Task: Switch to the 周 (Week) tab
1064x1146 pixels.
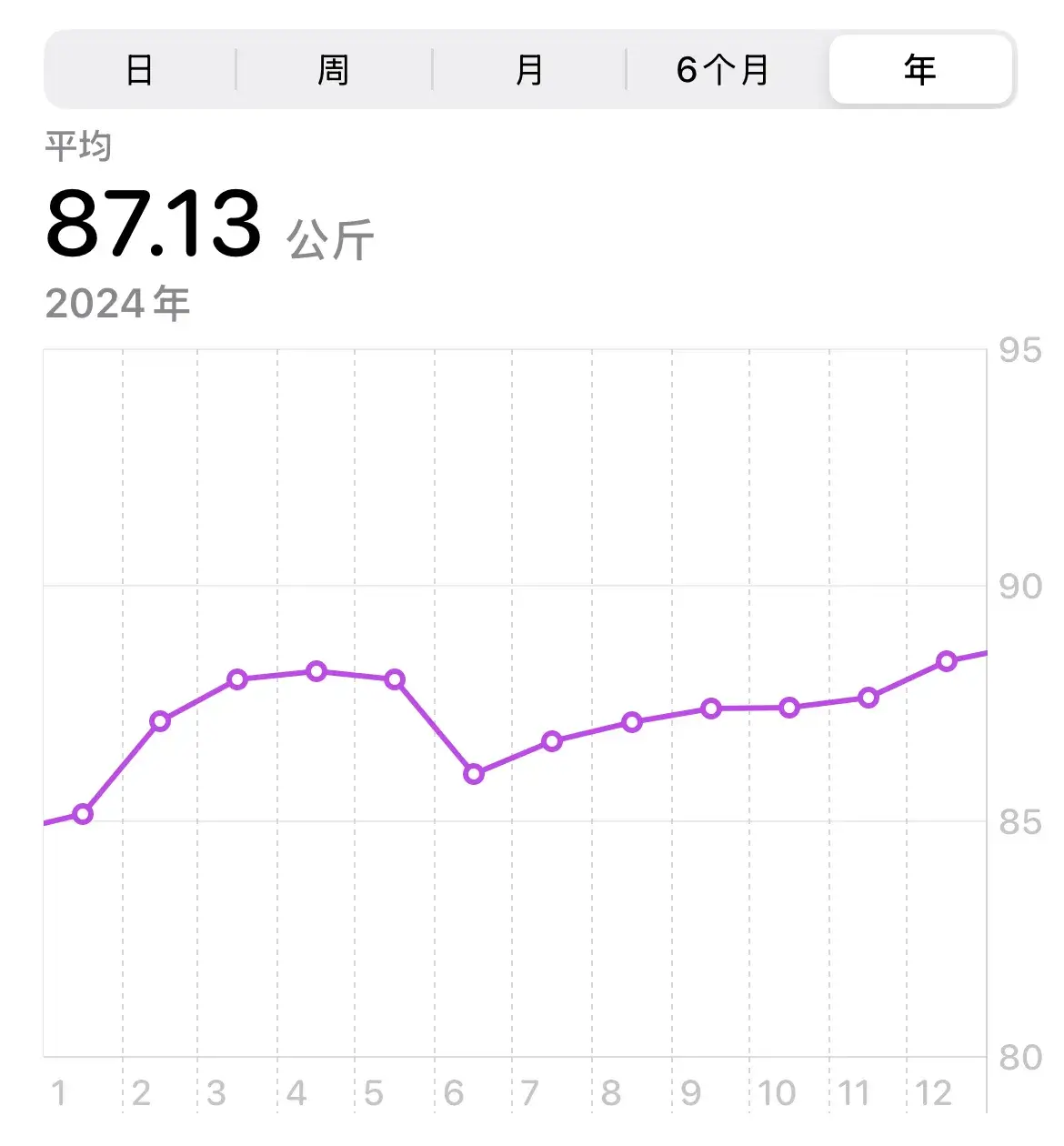Action: coord(335,68)
